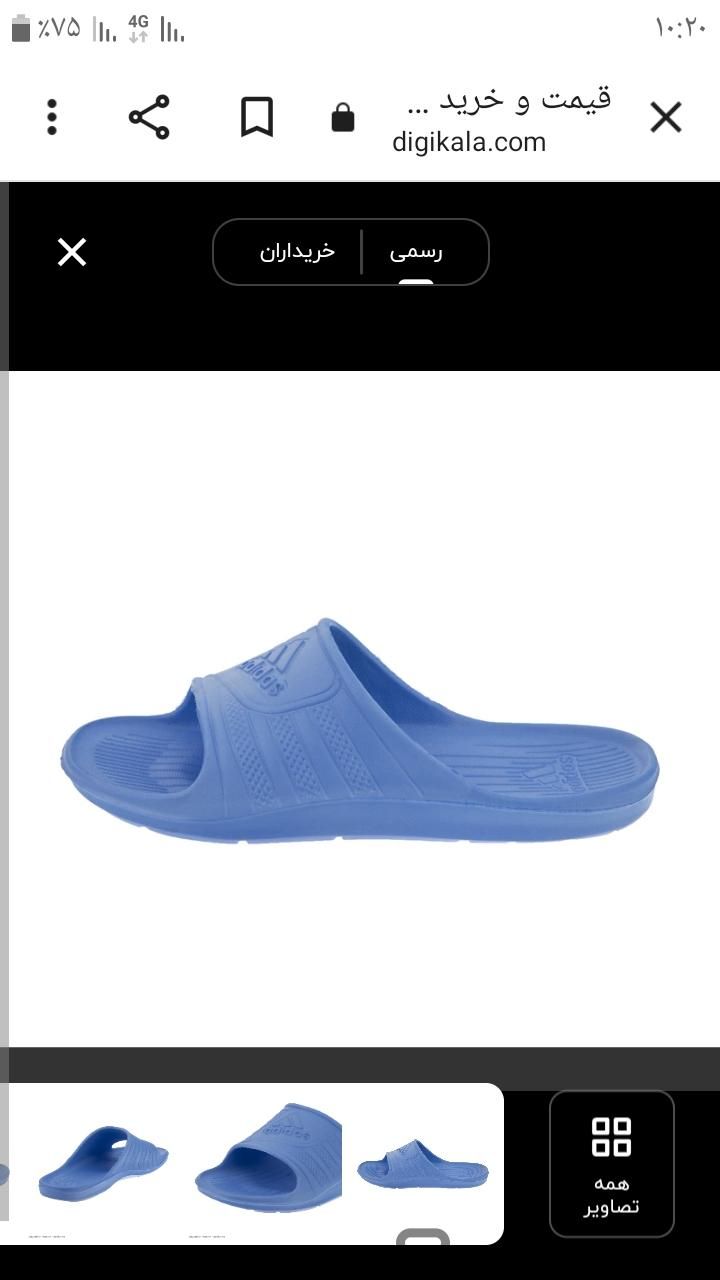Select the front-angle close-up slipper thumbnail
This screenshot has height=1280, width=720.
(268, 1162)
